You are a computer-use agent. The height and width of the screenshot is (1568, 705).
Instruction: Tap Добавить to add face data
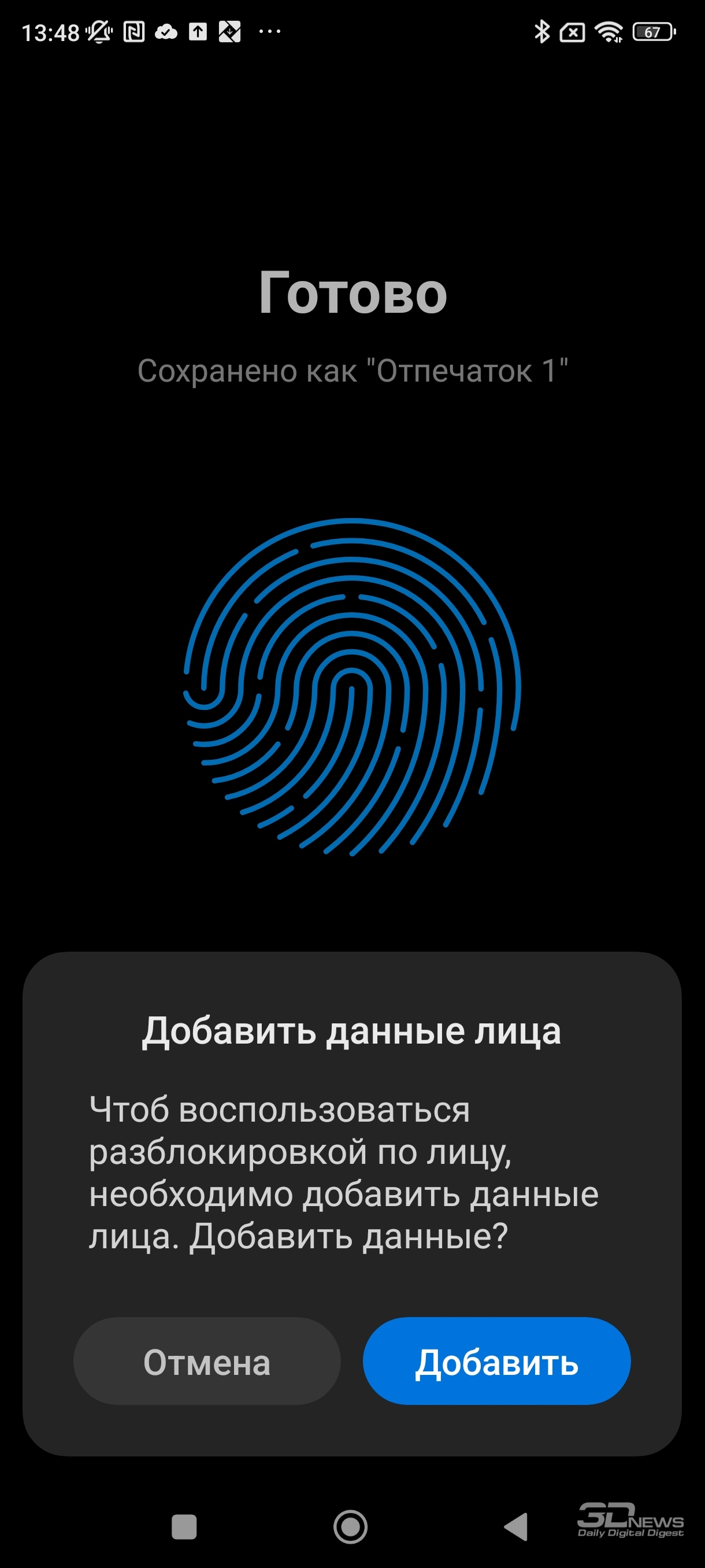click(496, 1361)
